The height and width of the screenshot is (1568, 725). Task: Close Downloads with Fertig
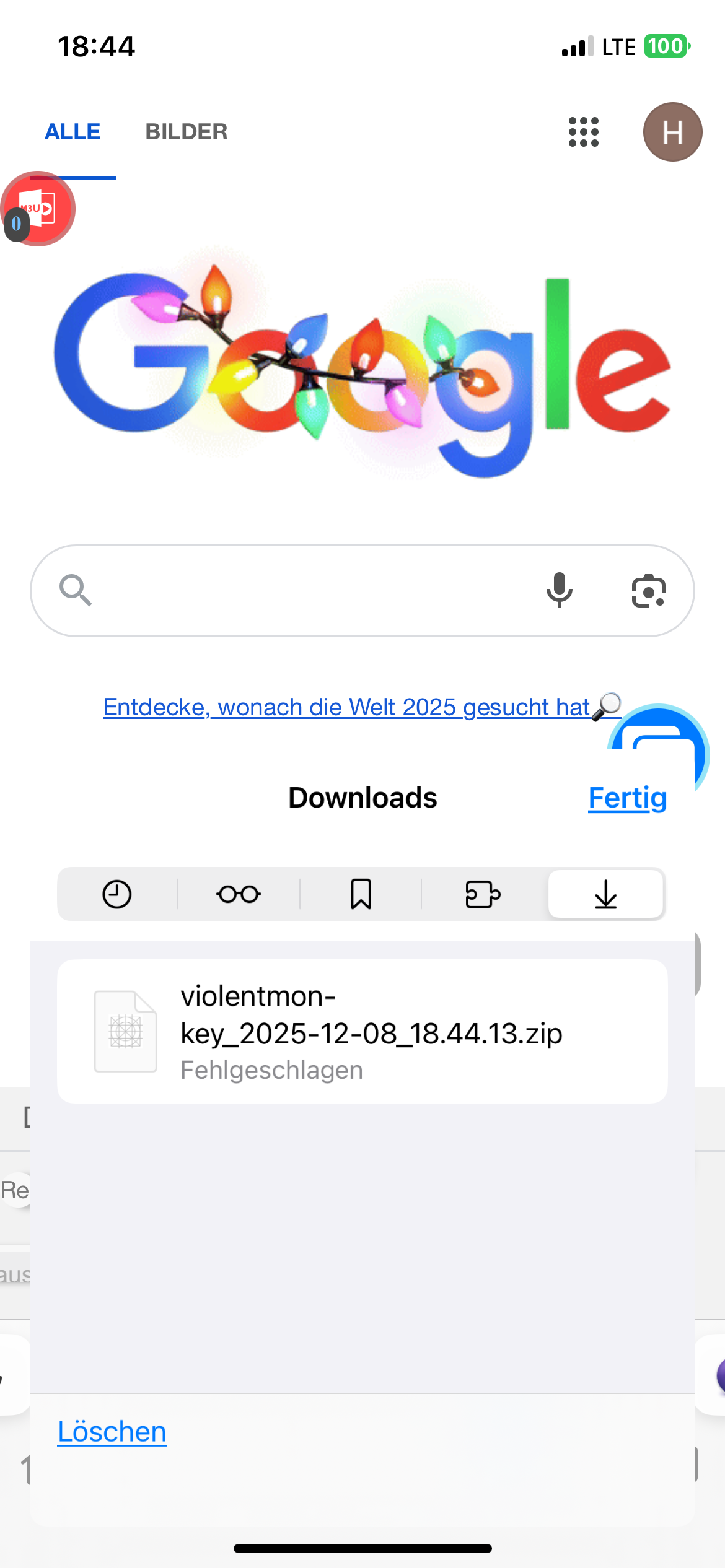click(627, 798)
